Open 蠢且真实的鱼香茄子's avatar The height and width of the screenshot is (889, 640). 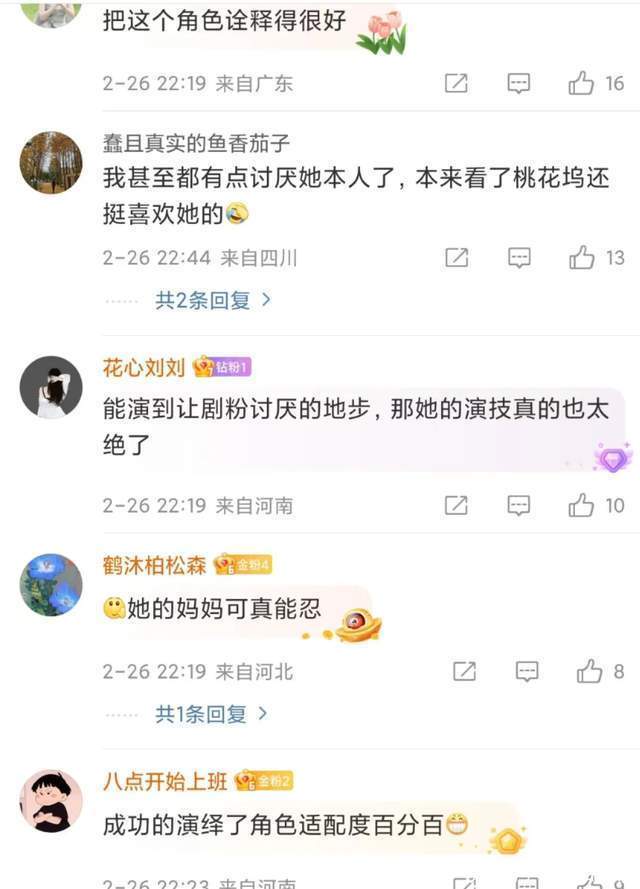pos(51,162)
